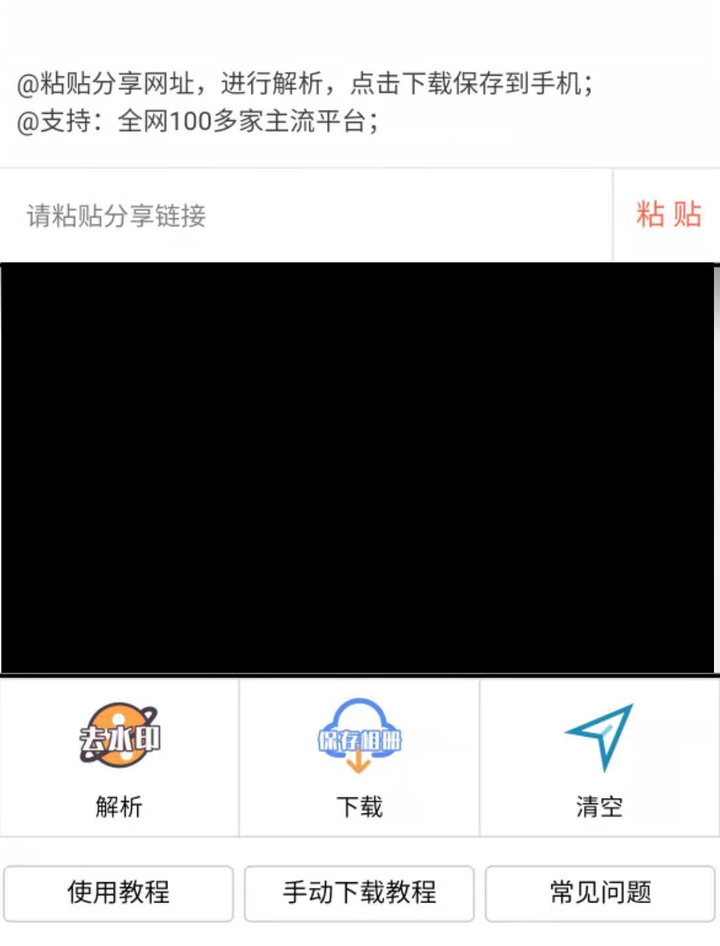
Task: Open 手动下载教程 manual download guide
Action: tap(359, 894)
